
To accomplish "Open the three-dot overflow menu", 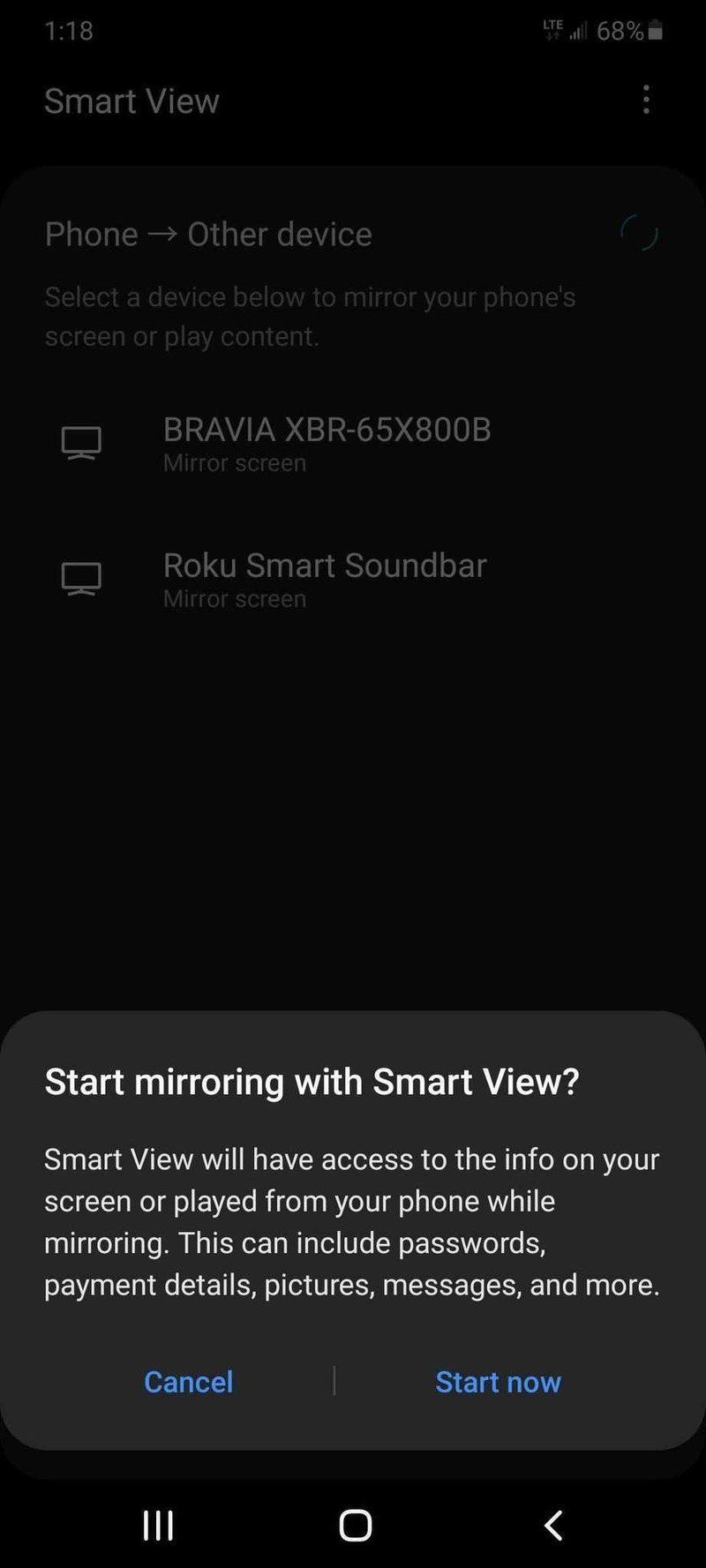I will (646, 101).
